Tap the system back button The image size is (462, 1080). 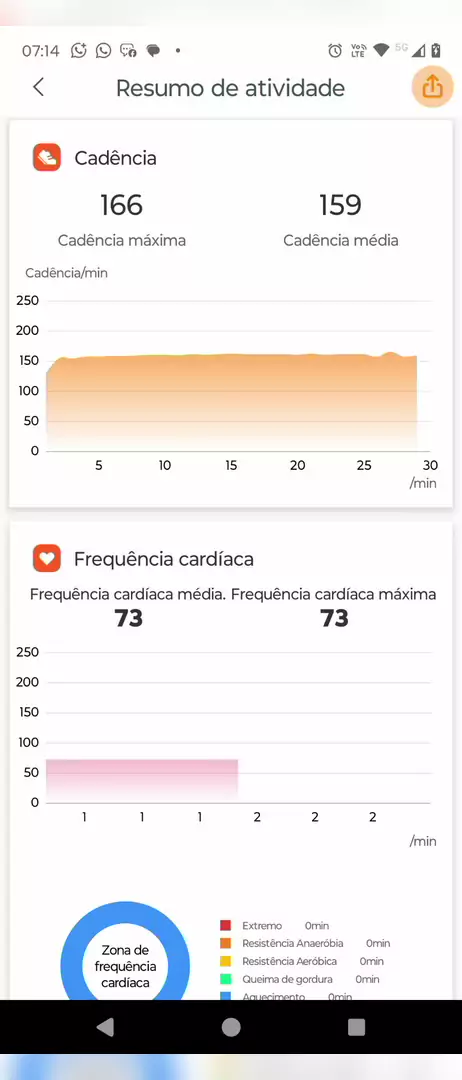[105, 1027]
